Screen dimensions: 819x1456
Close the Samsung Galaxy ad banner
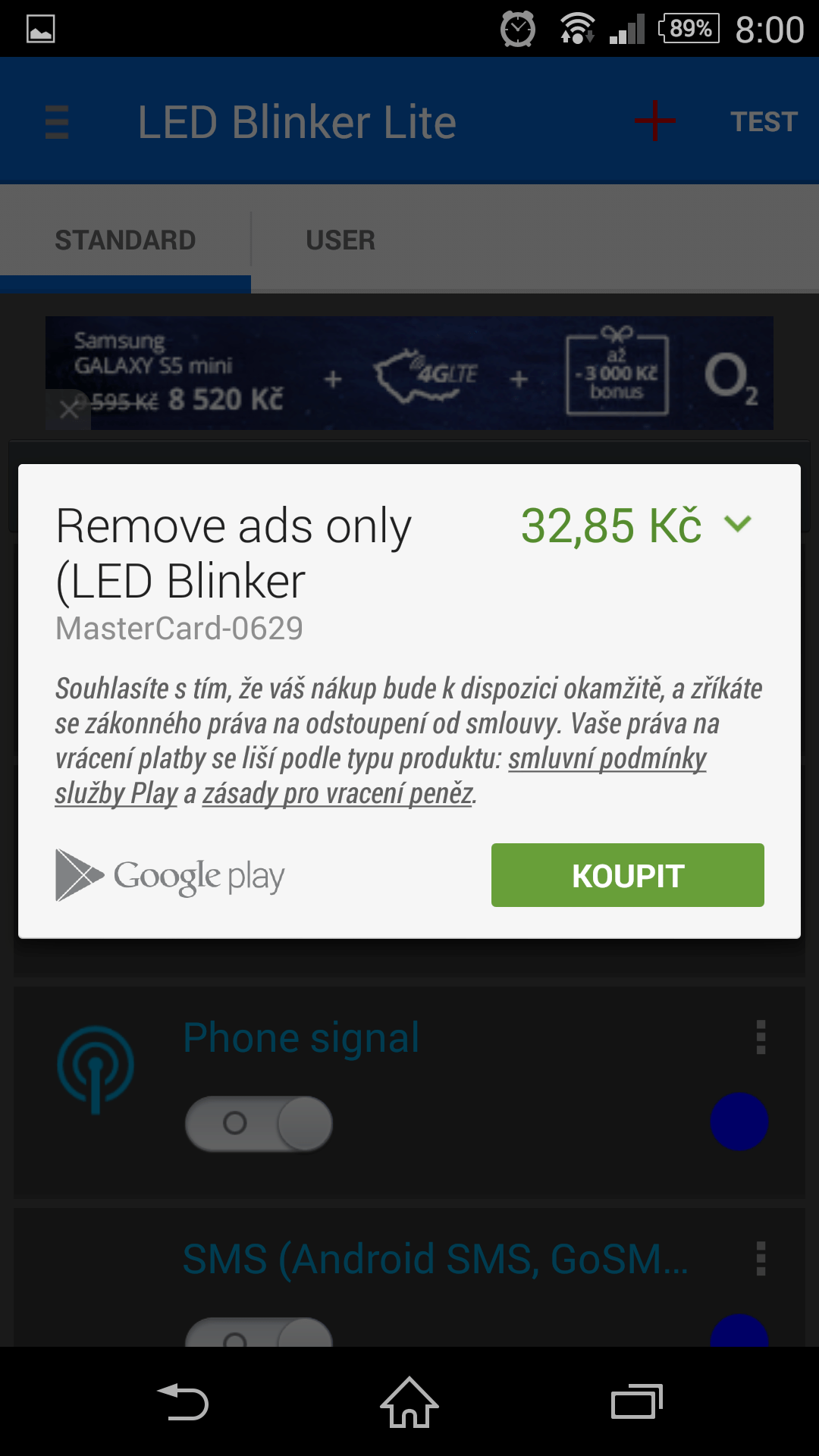pyautogui.click(x=68, y=409)
